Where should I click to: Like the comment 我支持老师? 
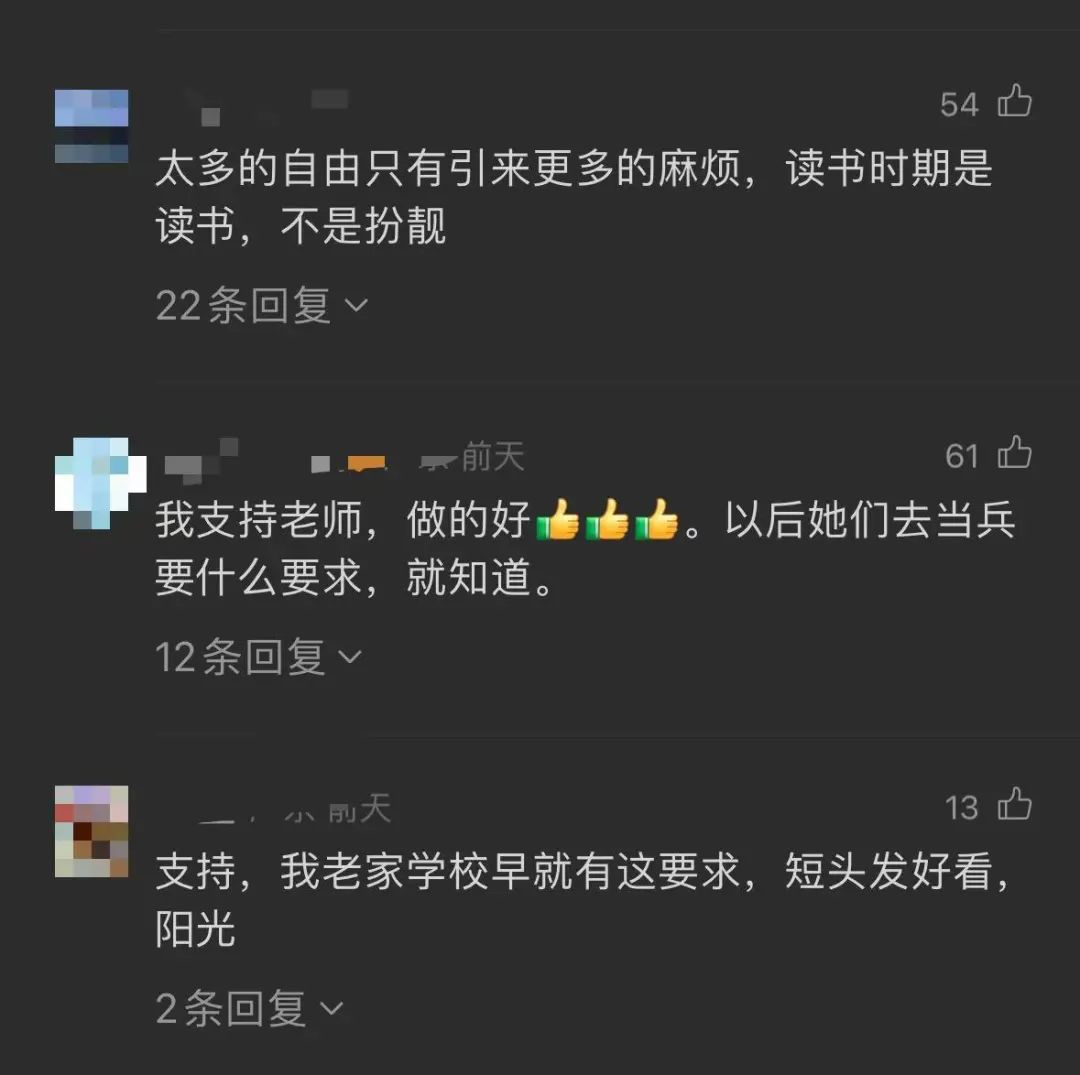click(x=1015, y=455)
